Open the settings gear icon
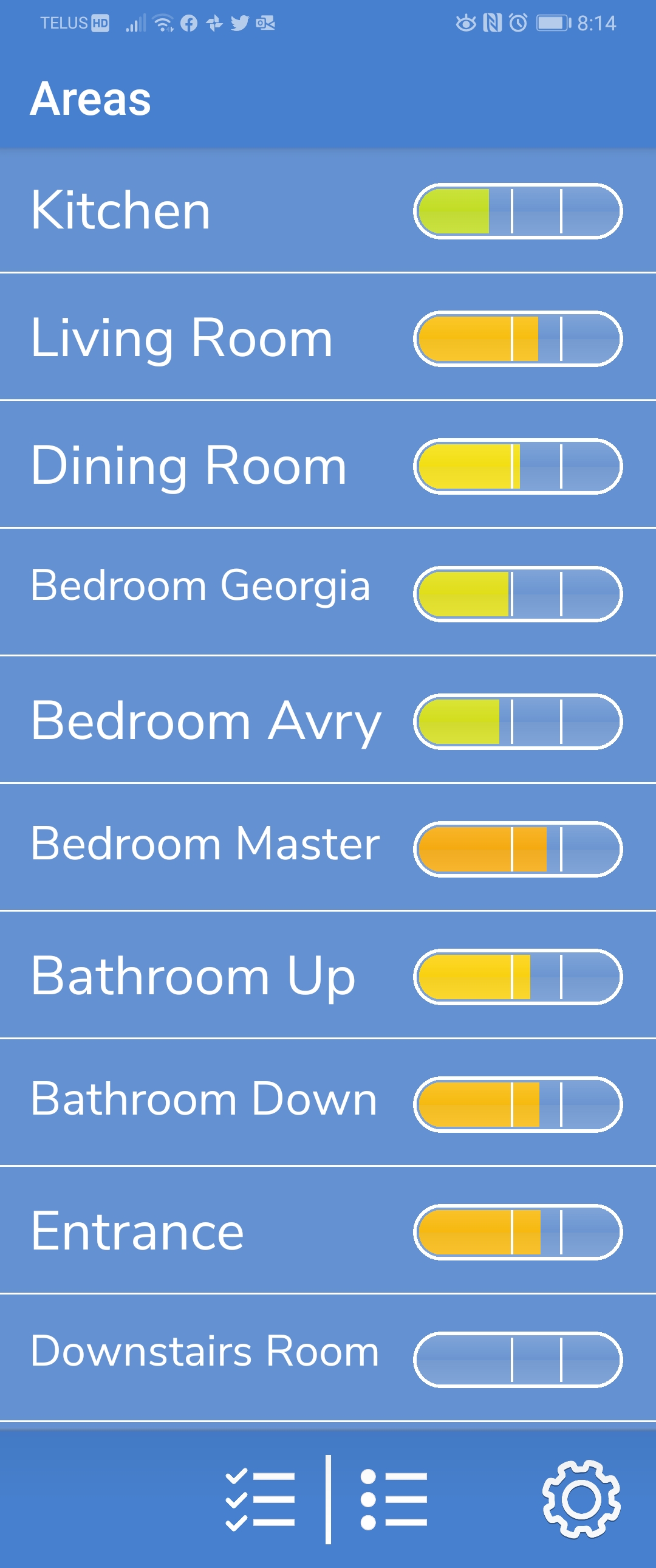This screenshot has width=656, height=1568. (581, 1499)
